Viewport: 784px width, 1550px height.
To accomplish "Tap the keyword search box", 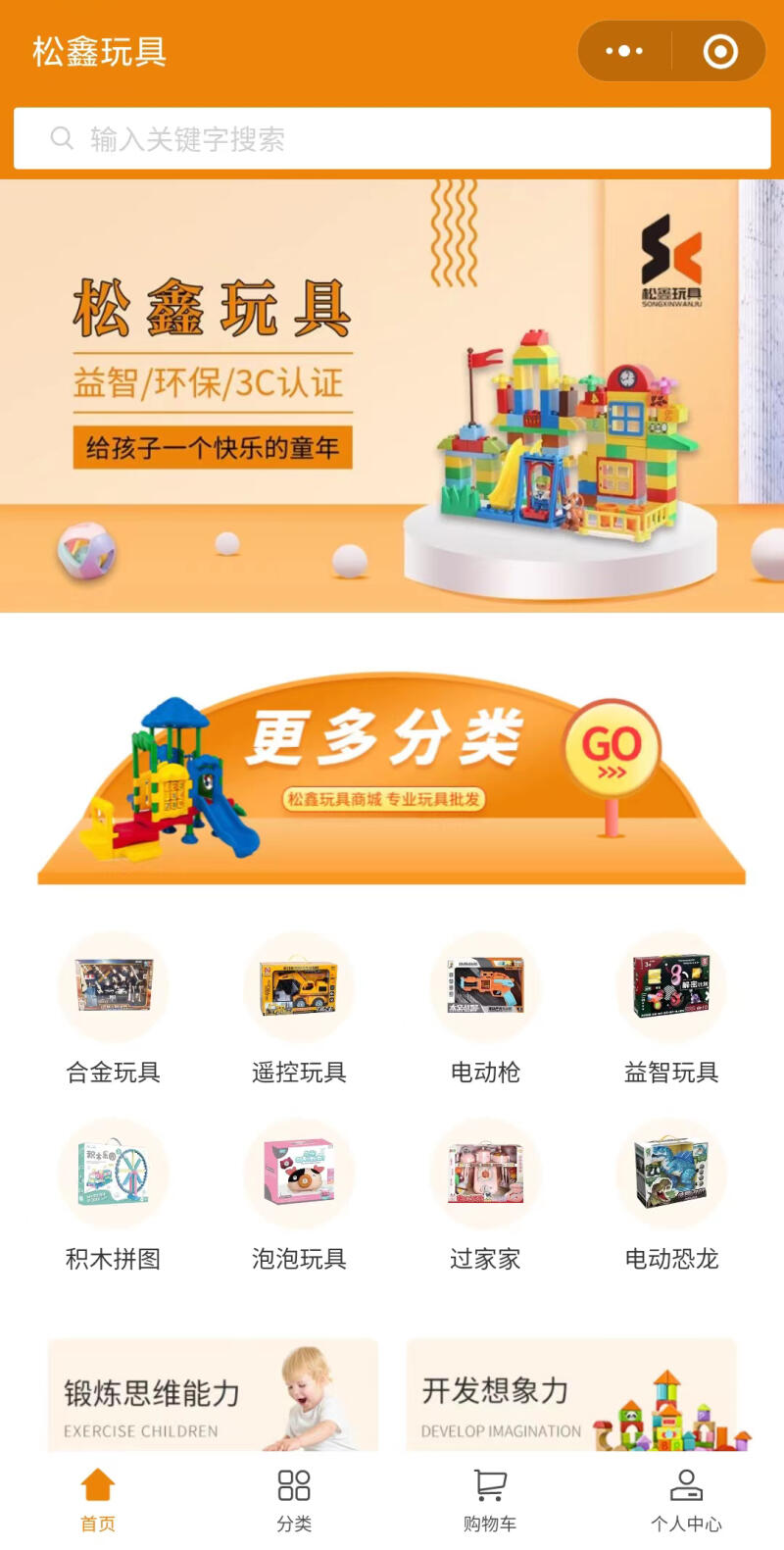I will (392, 139).
